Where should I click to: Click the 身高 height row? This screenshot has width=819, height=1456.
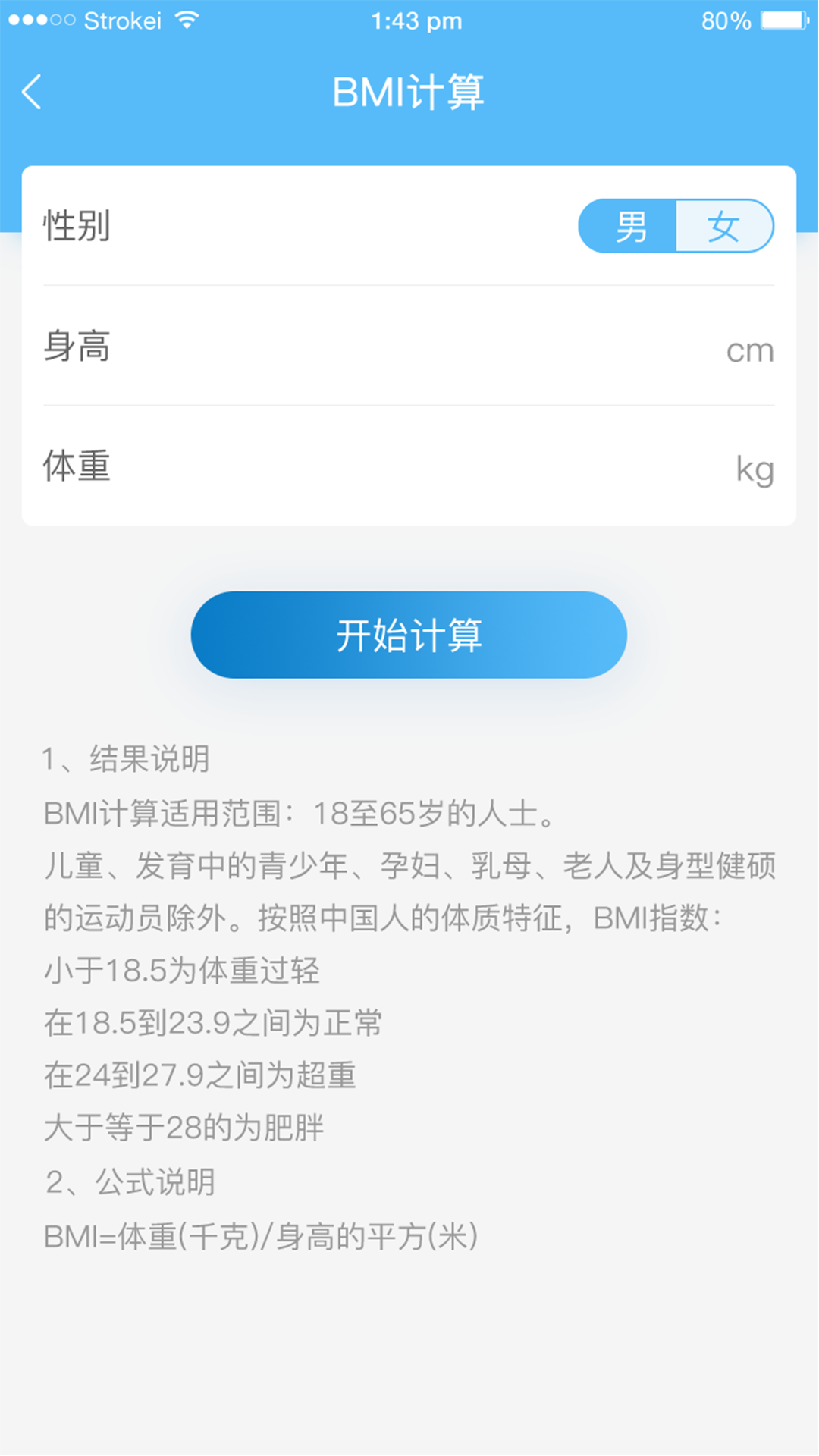coord(77,349)
